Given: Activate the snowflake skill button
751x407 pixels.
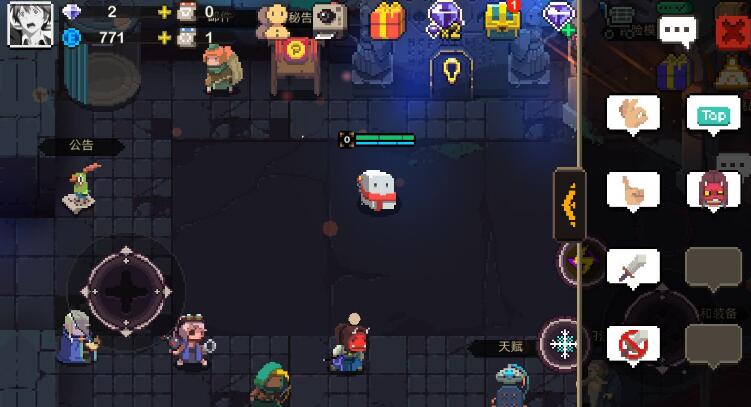Looking at the screenshot, I should point(564,345).
